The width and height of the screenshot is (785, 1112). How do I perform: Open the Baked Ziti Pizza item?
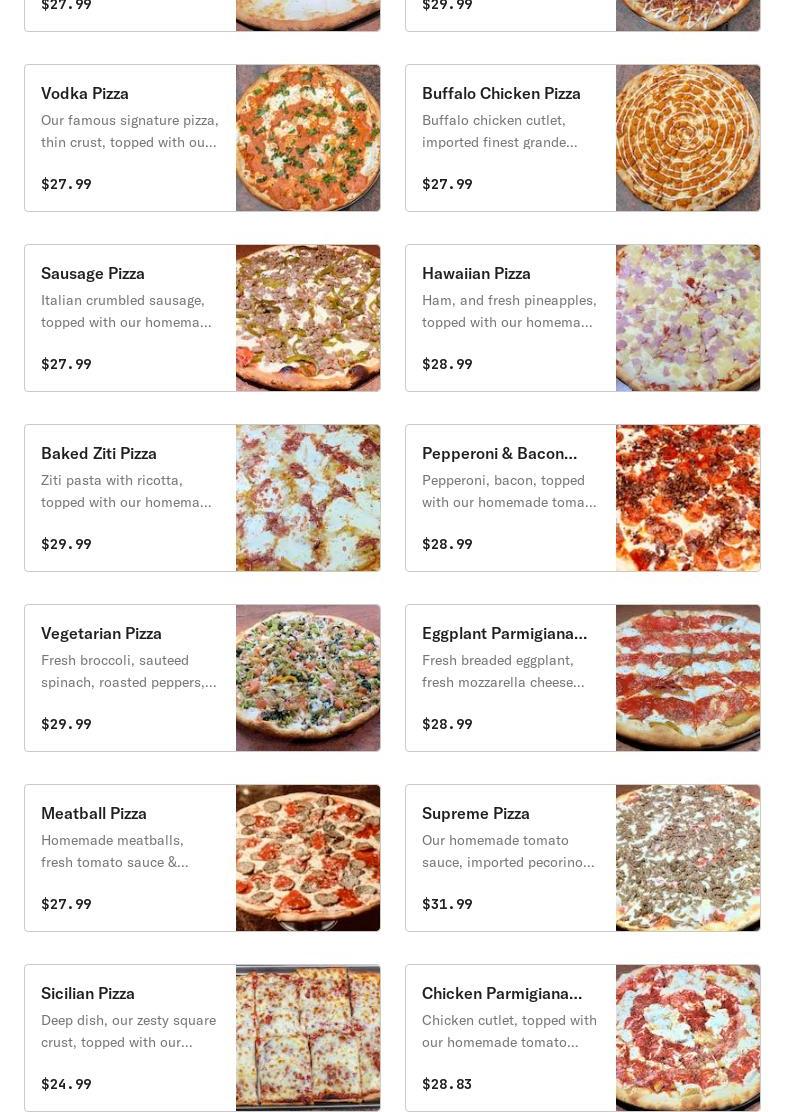202,498
